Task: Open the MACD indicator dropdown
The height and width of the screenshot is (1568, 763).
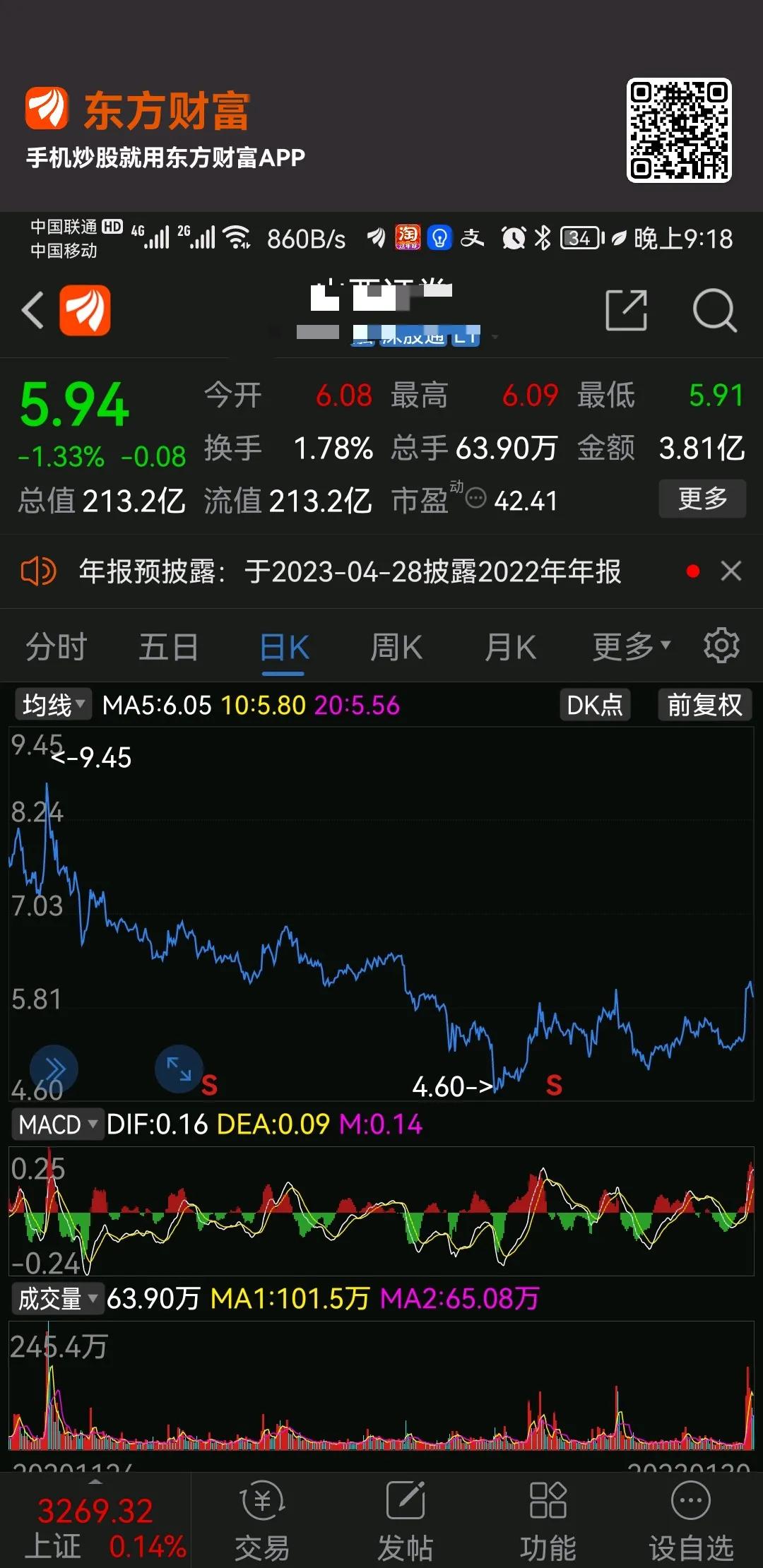Action: (57, 1124)
